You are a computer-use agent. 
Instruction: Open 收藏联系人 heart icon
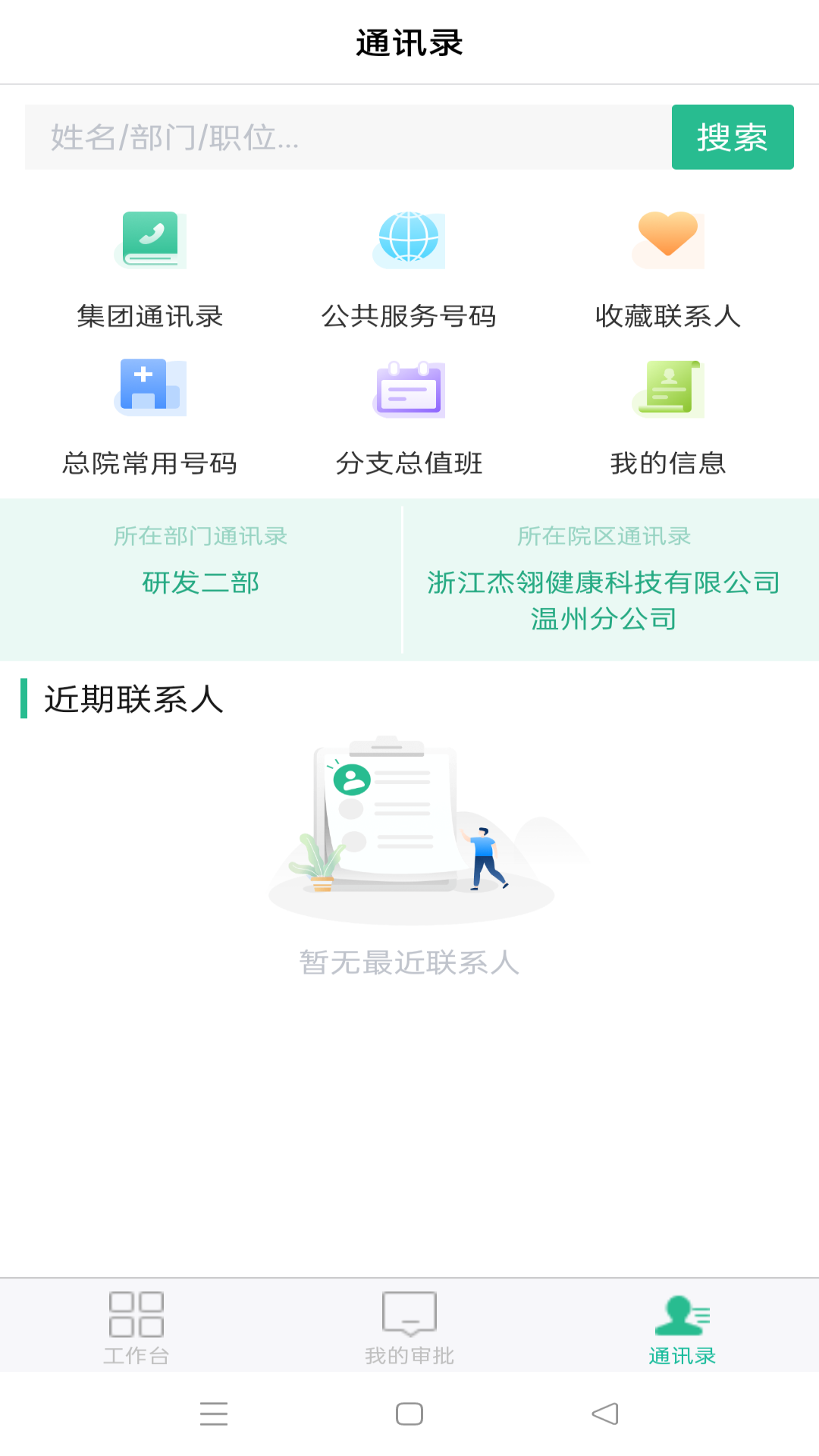click(667, 239)
